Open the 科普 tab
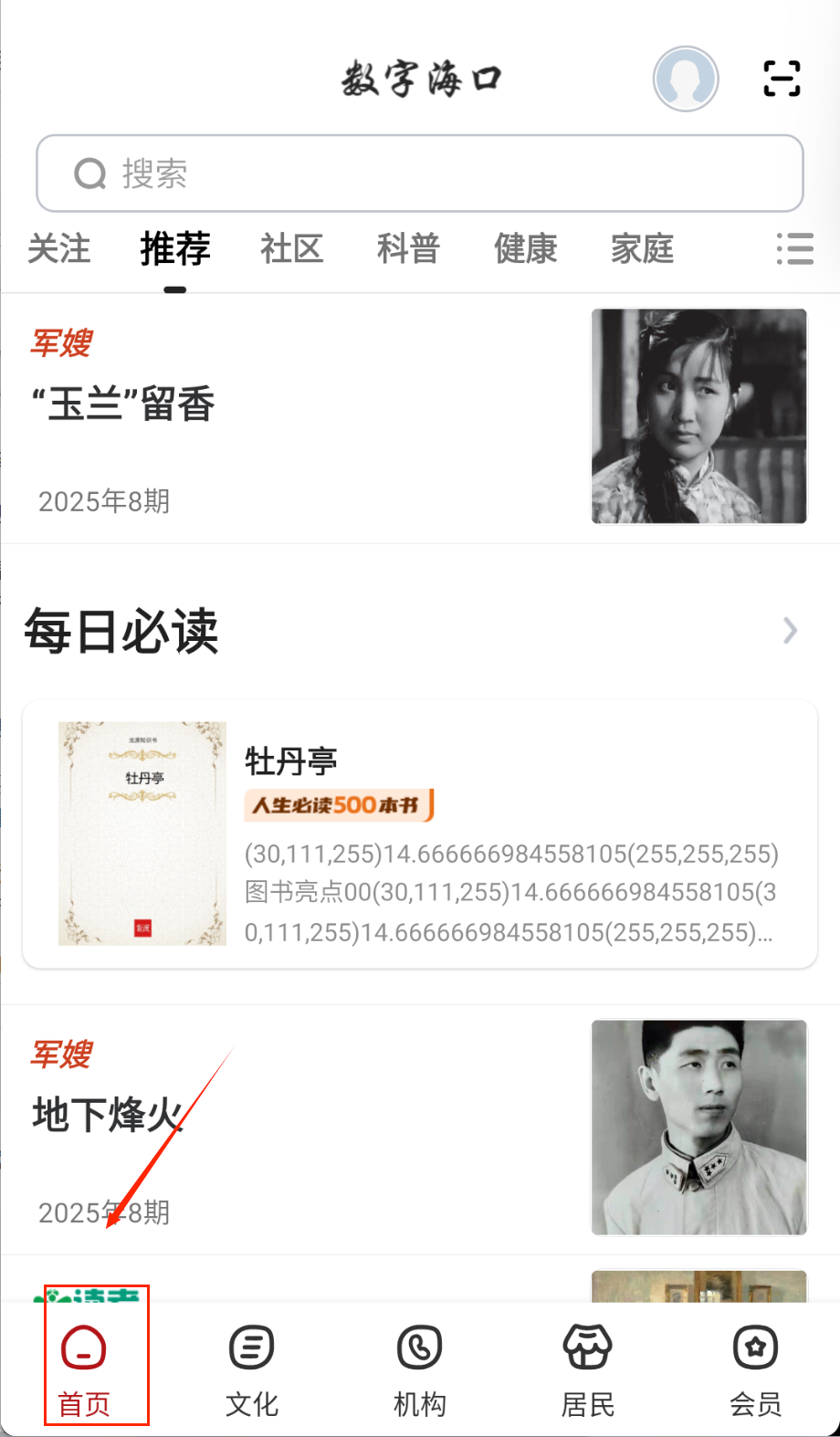The height and width of the screenshot is (1437, 840). pos(409,248)
